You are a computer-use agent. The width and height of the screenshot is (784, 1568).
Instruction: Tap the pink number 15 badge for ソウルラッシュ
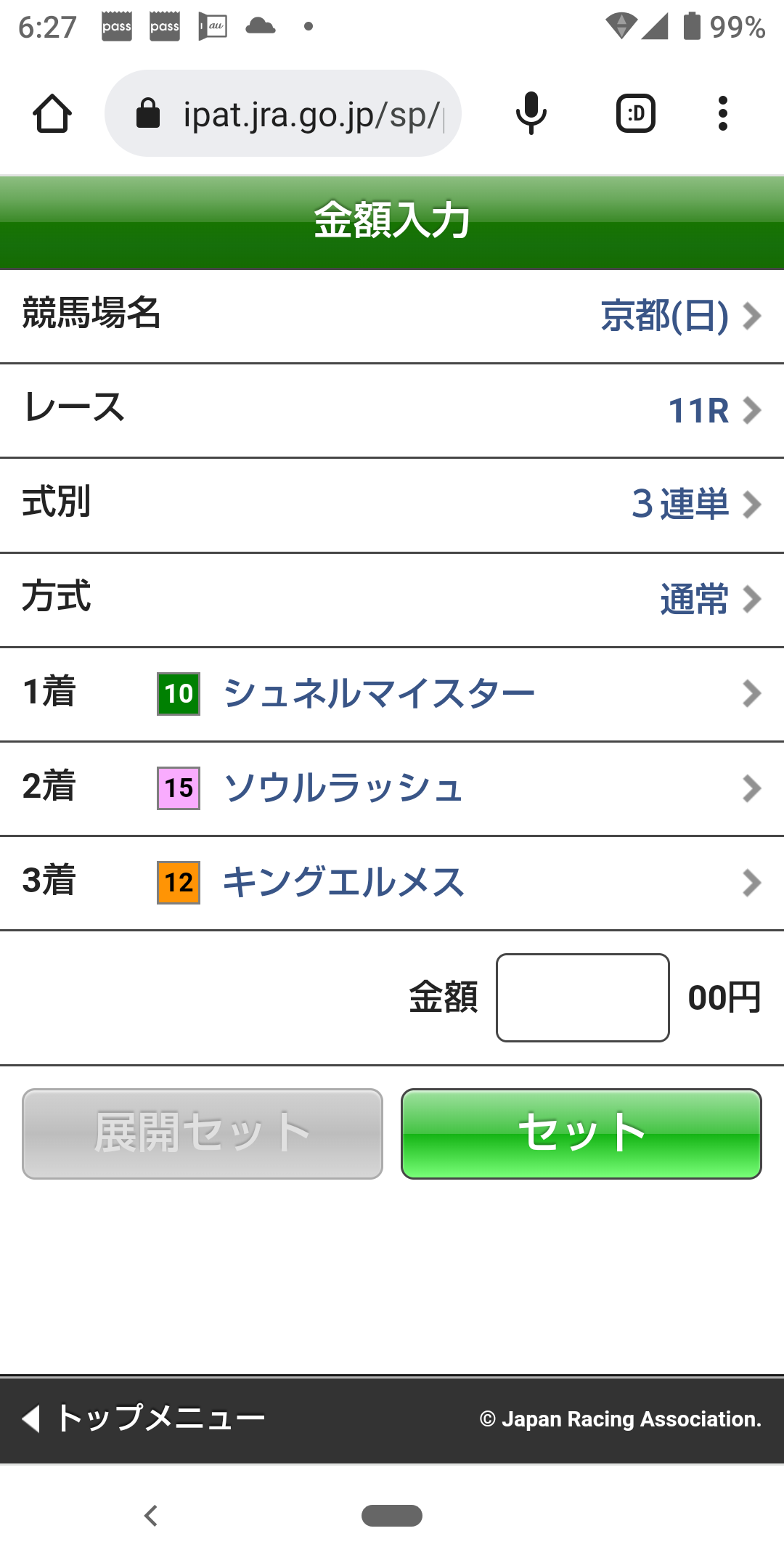click(178, 788)
